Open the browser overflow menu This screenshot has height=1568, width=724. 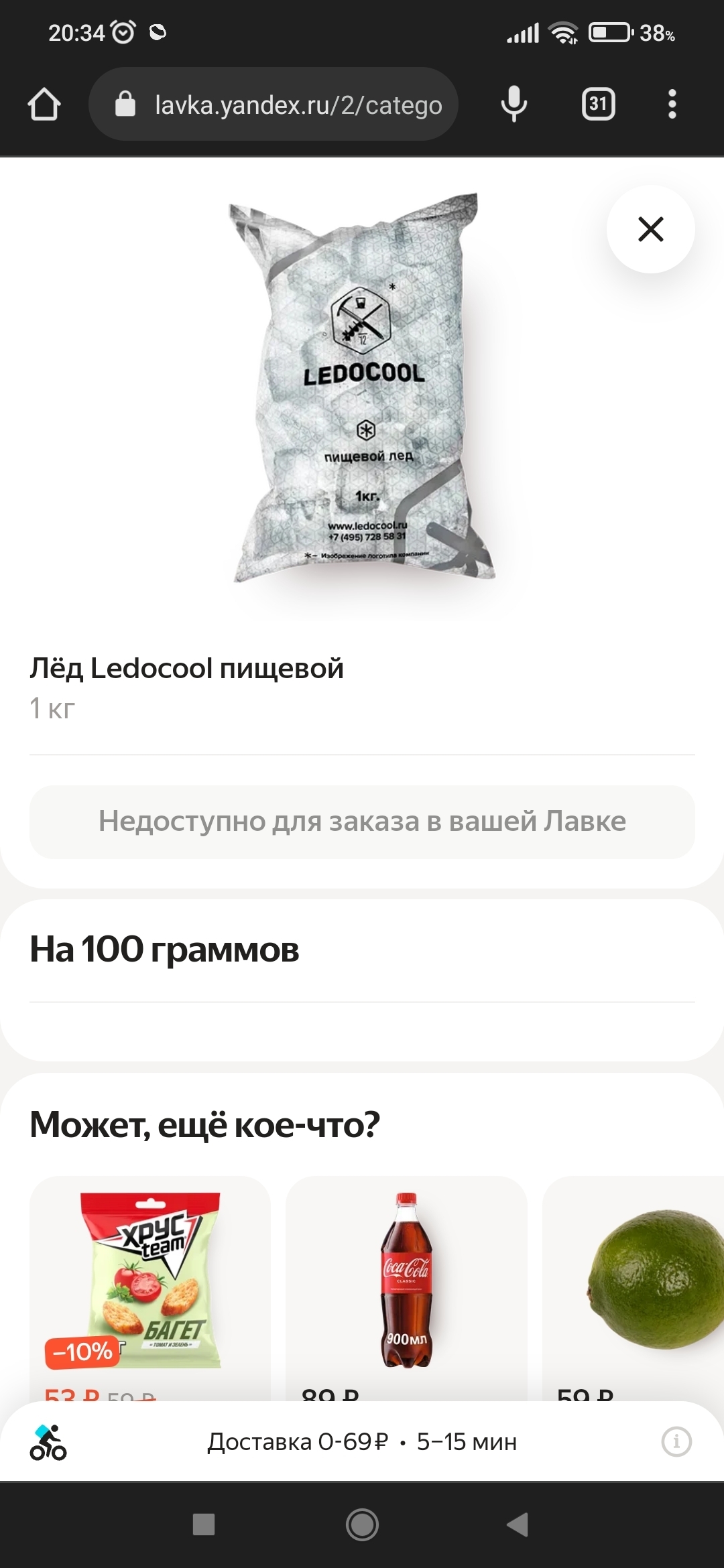click(672, 105)
